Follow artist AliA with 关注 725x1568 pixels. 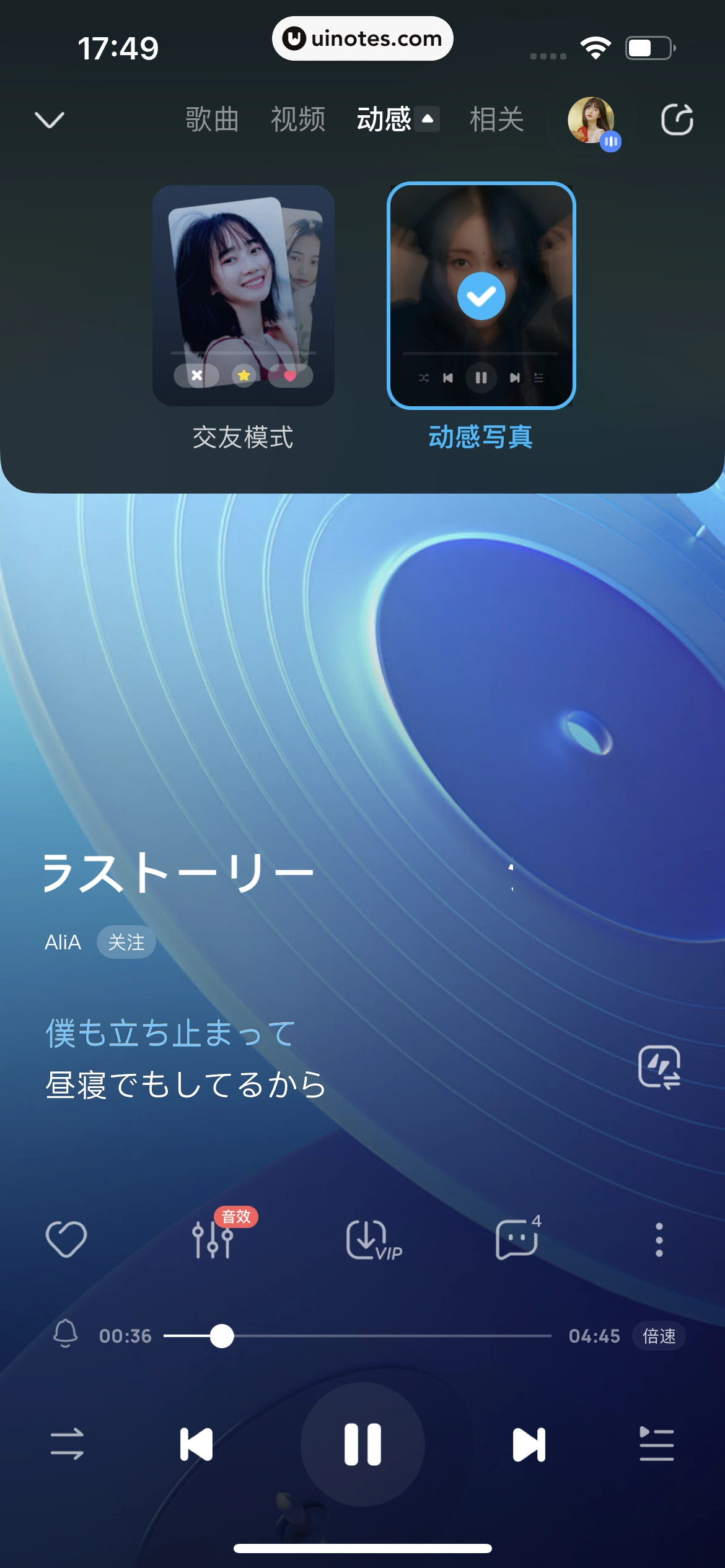(126, 942)
